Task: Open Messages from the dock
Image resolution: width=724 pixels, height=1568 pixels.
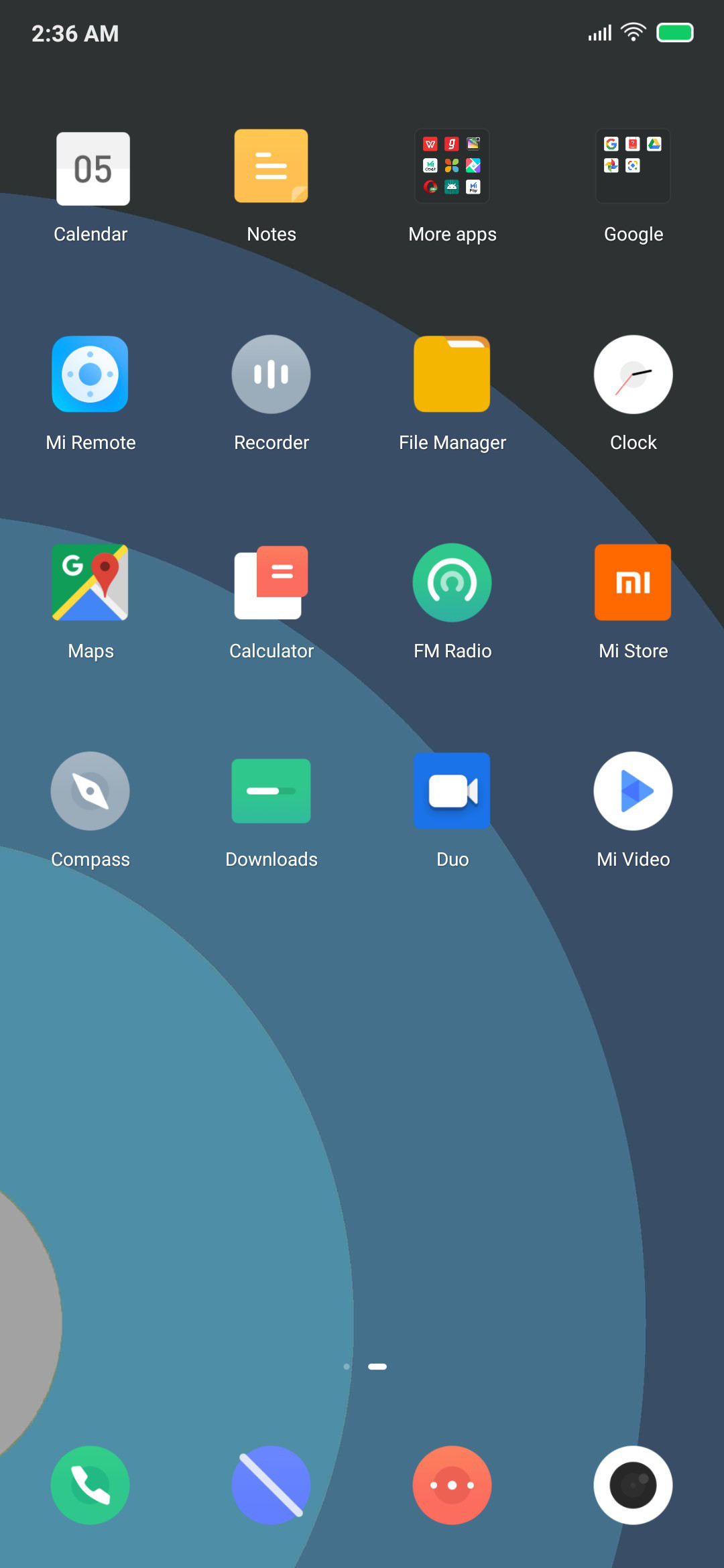Action: pos(452,1485)
